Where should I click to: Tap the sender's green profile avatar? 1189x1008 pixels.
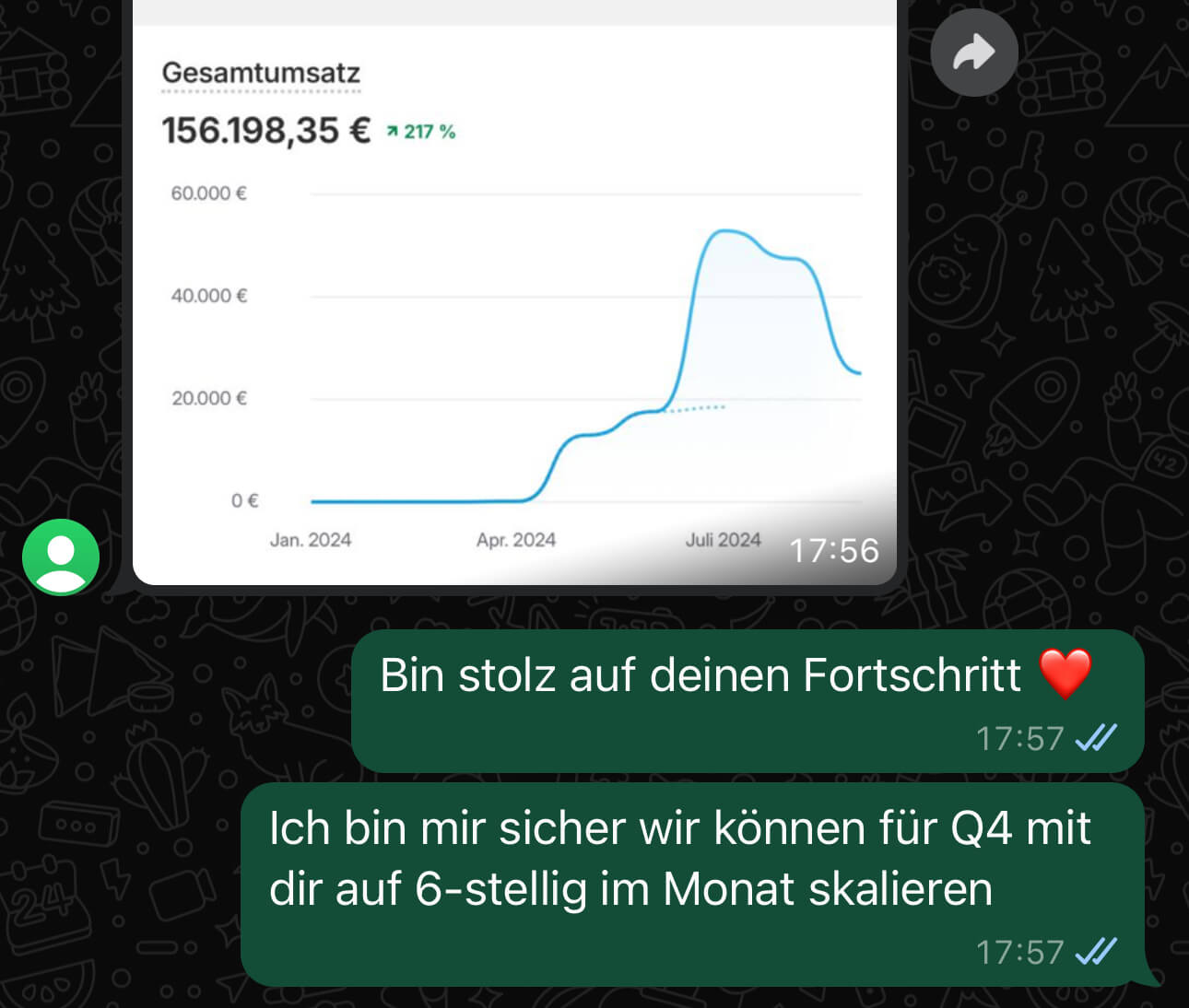click(x=61, y=557)
